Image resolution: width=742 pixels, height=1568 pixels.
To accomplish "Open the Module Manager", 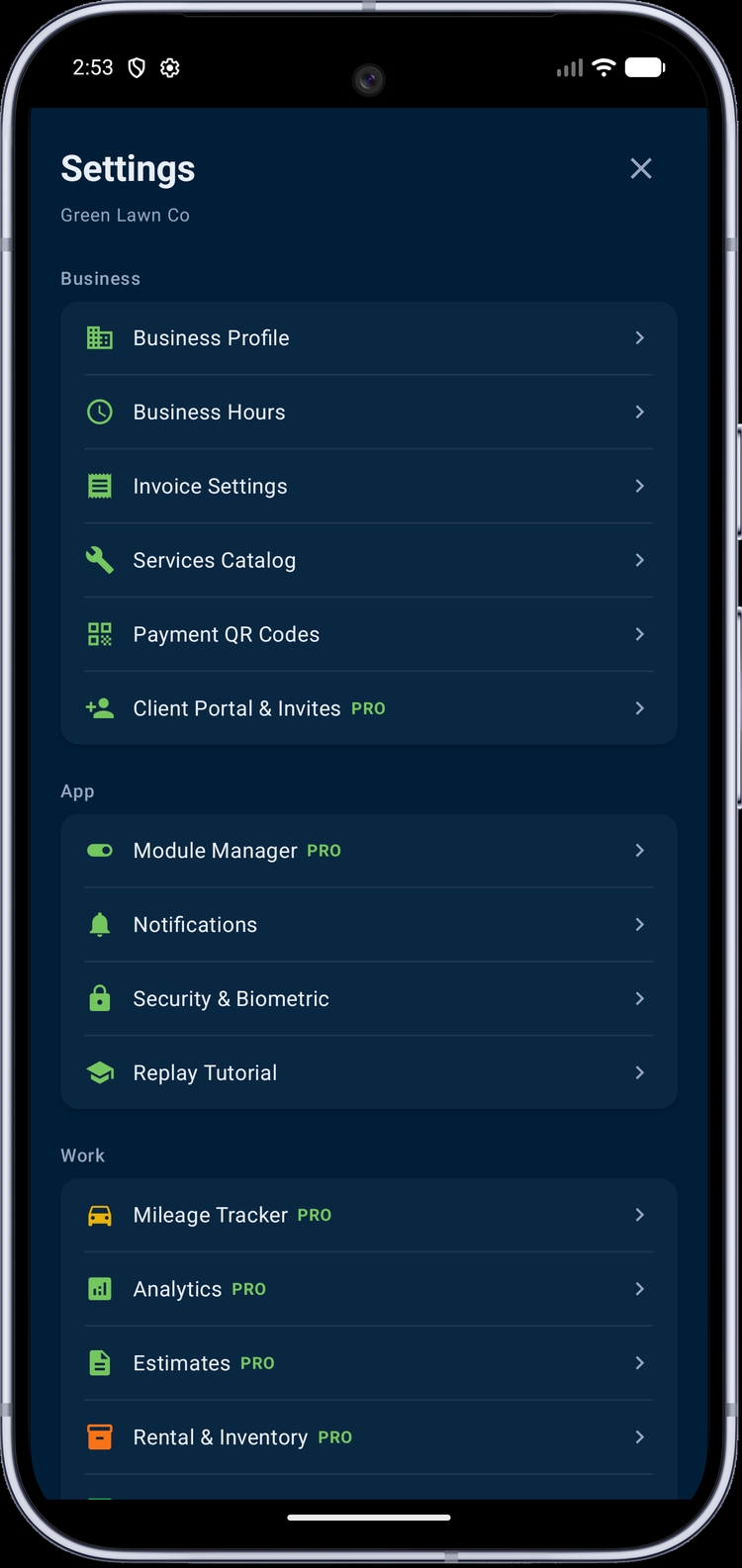I will 369,851.
